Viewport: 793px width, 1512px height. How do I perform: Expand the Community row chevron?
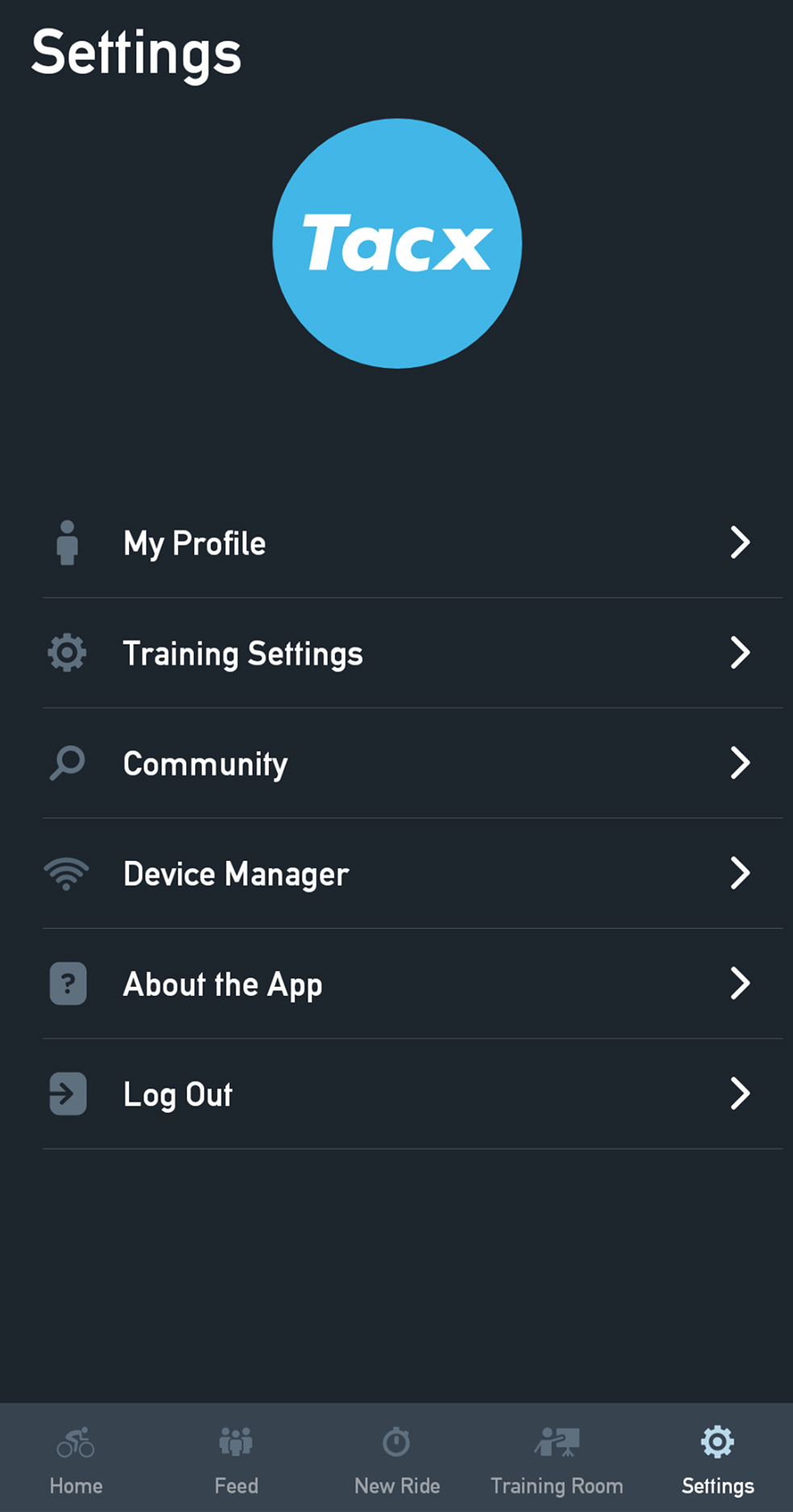pyautogui.click(x=741, y=762)
